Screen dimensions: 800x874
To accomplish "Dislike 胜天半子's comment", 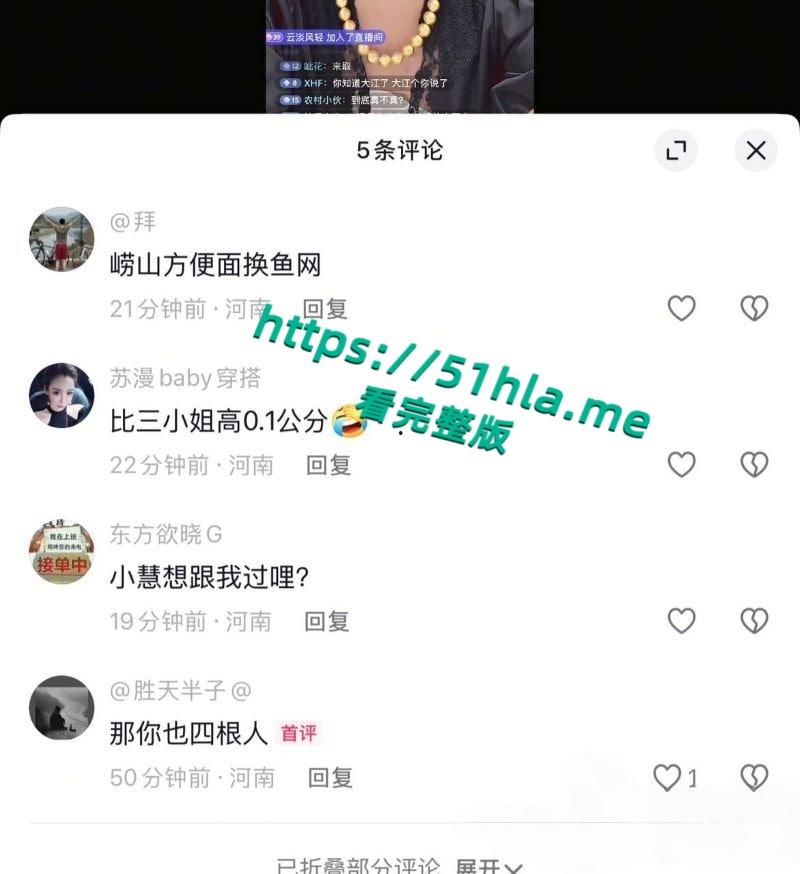I will coord(755,777).
